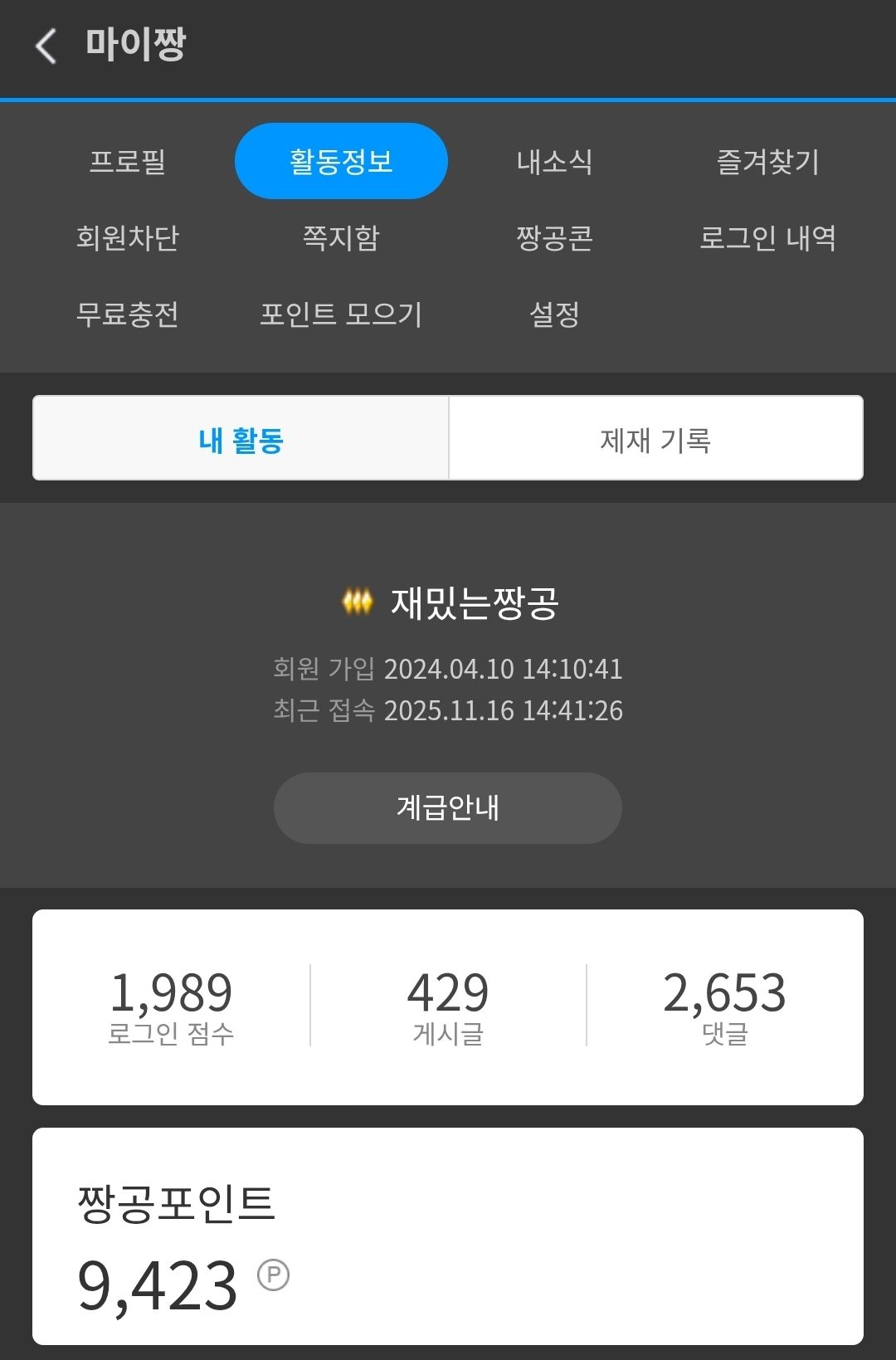Open 설정 menu
Image resolution: width=896 pixels, height=1360 pixels.
tap(554, 314)
